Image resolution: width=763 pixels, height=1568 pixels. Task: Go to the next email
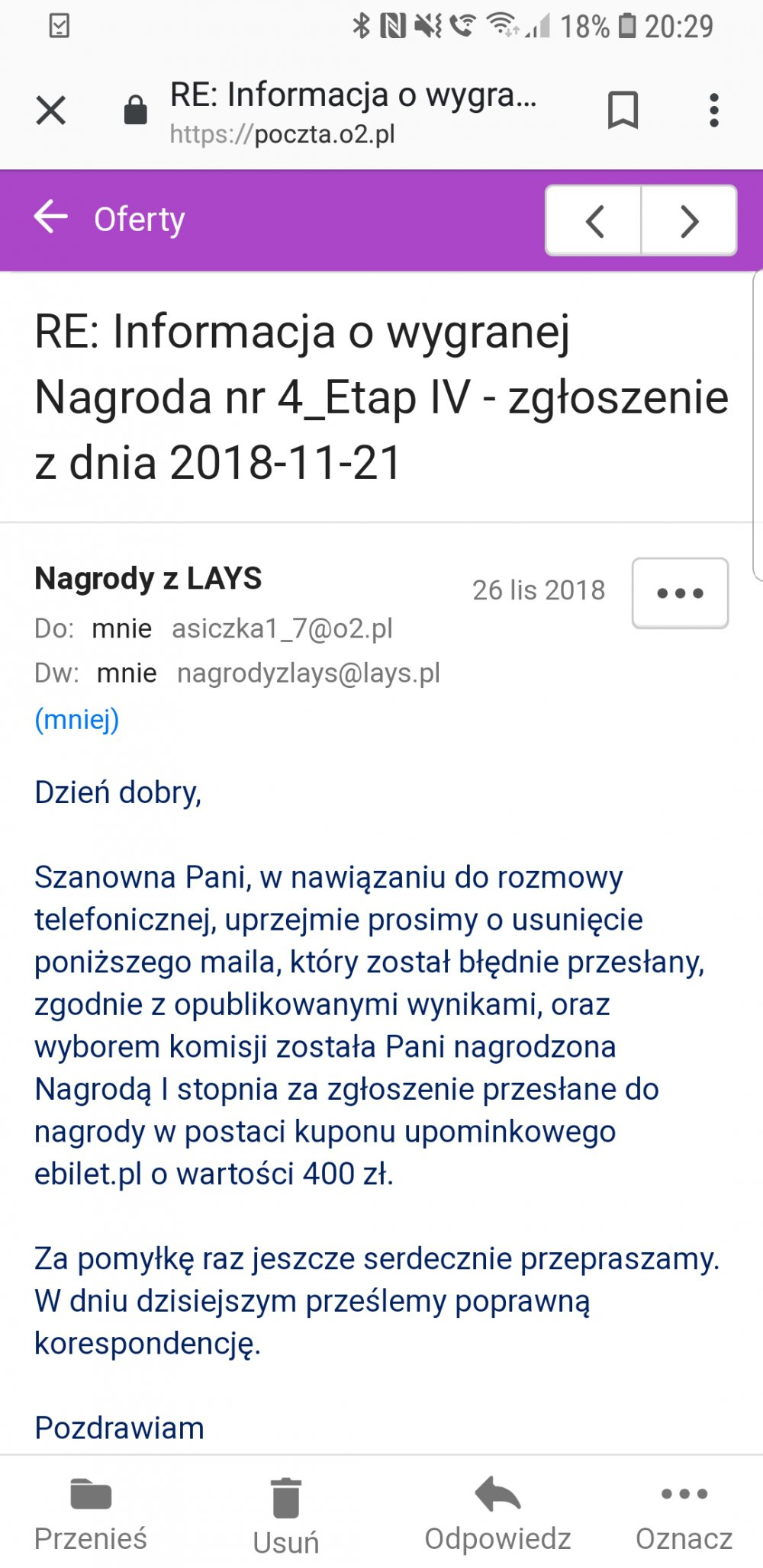689,221
